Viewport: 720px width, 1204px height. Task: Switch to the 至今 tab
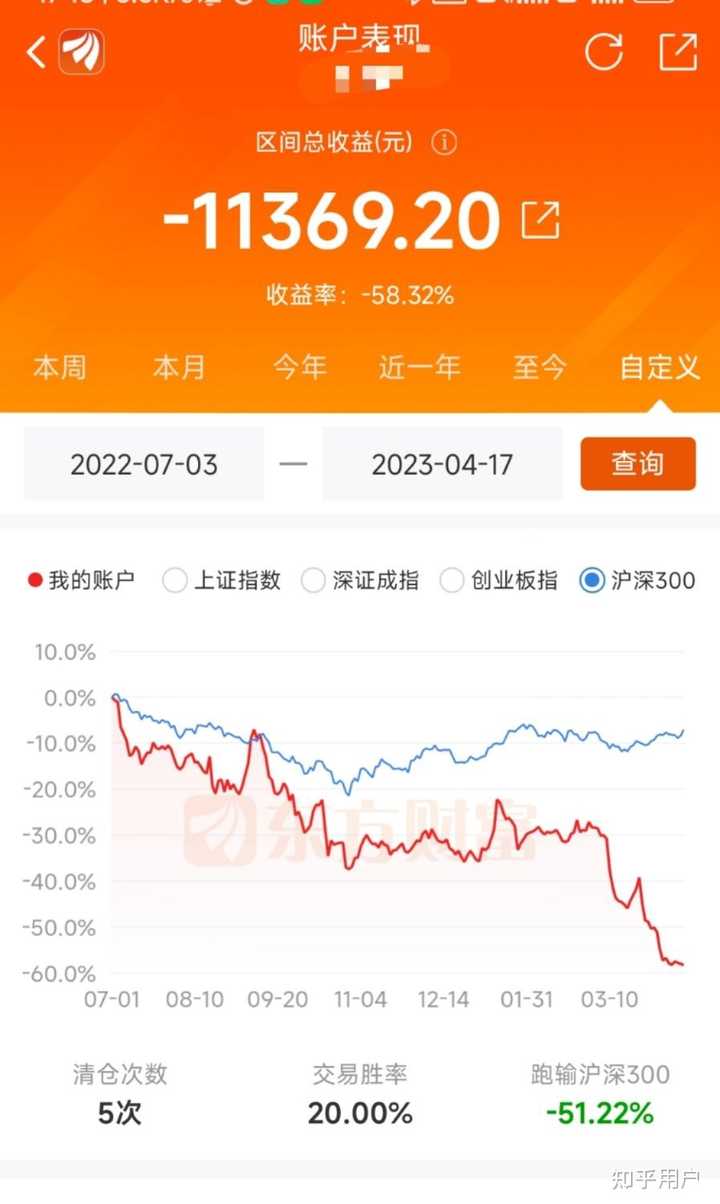click(x=539, y=367)
